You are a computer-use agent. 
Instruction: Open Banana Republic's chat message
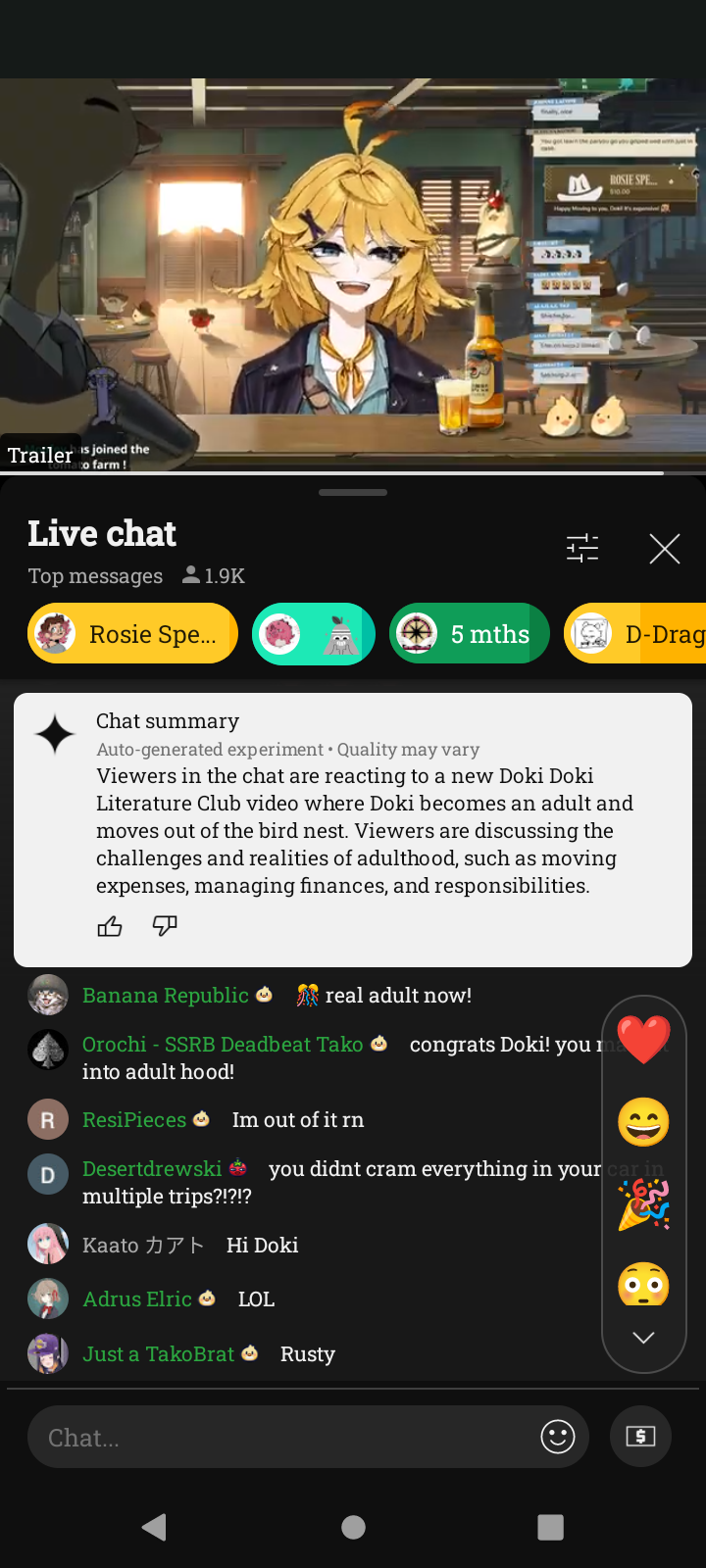pyautogui.click(x=314, y=996)
